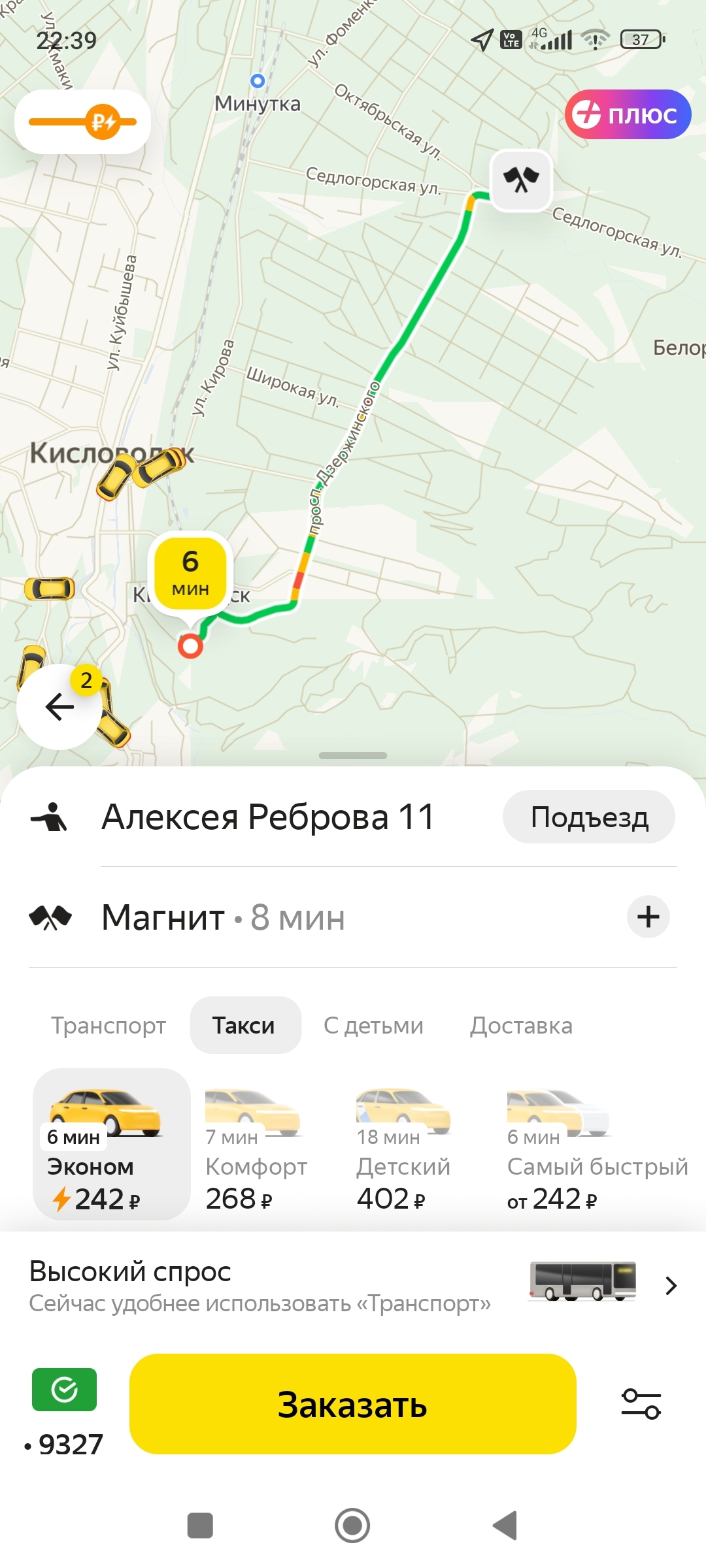Screen dimensions: 706x1568
Task: Open the price surge indicator
Action: (83, 122)
